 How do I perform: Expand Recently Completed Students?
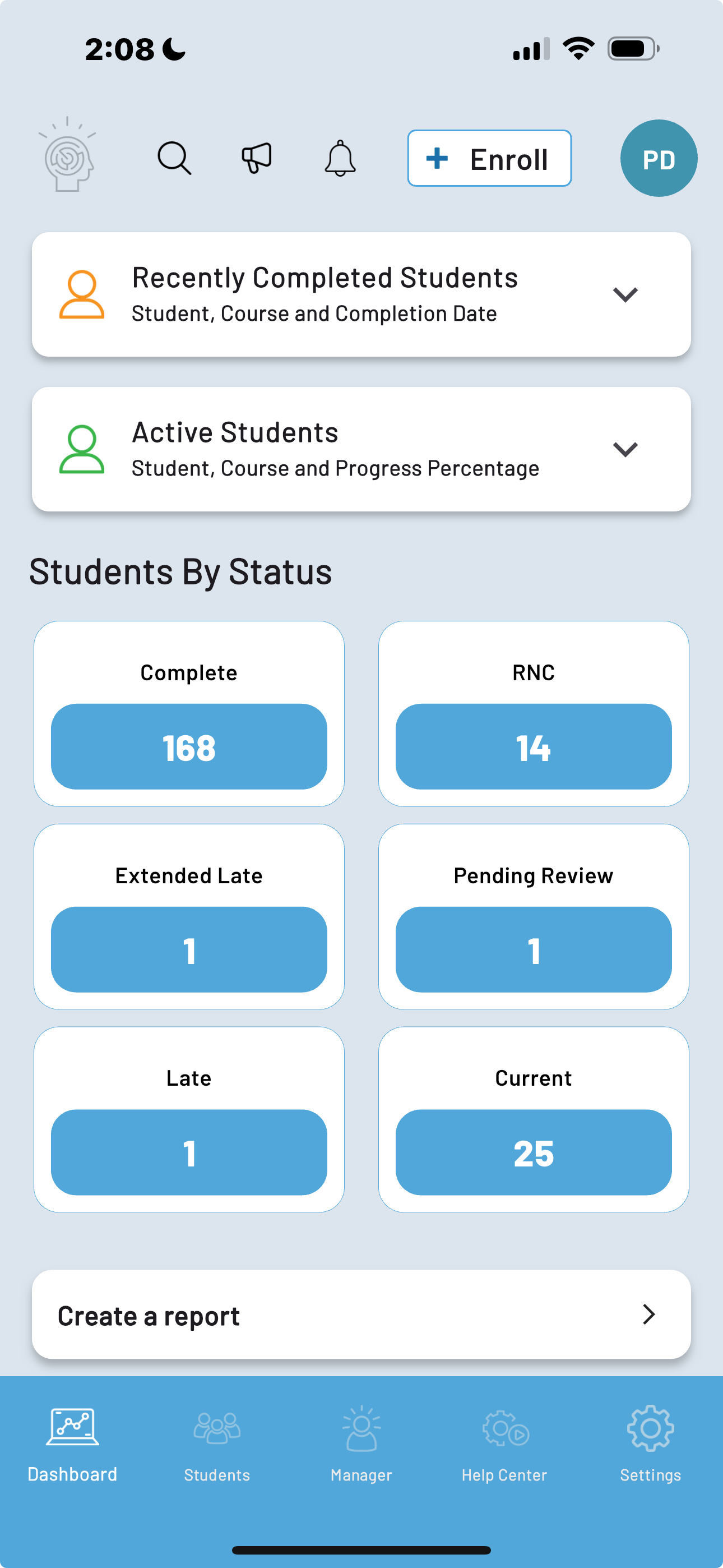click(625, 294)
